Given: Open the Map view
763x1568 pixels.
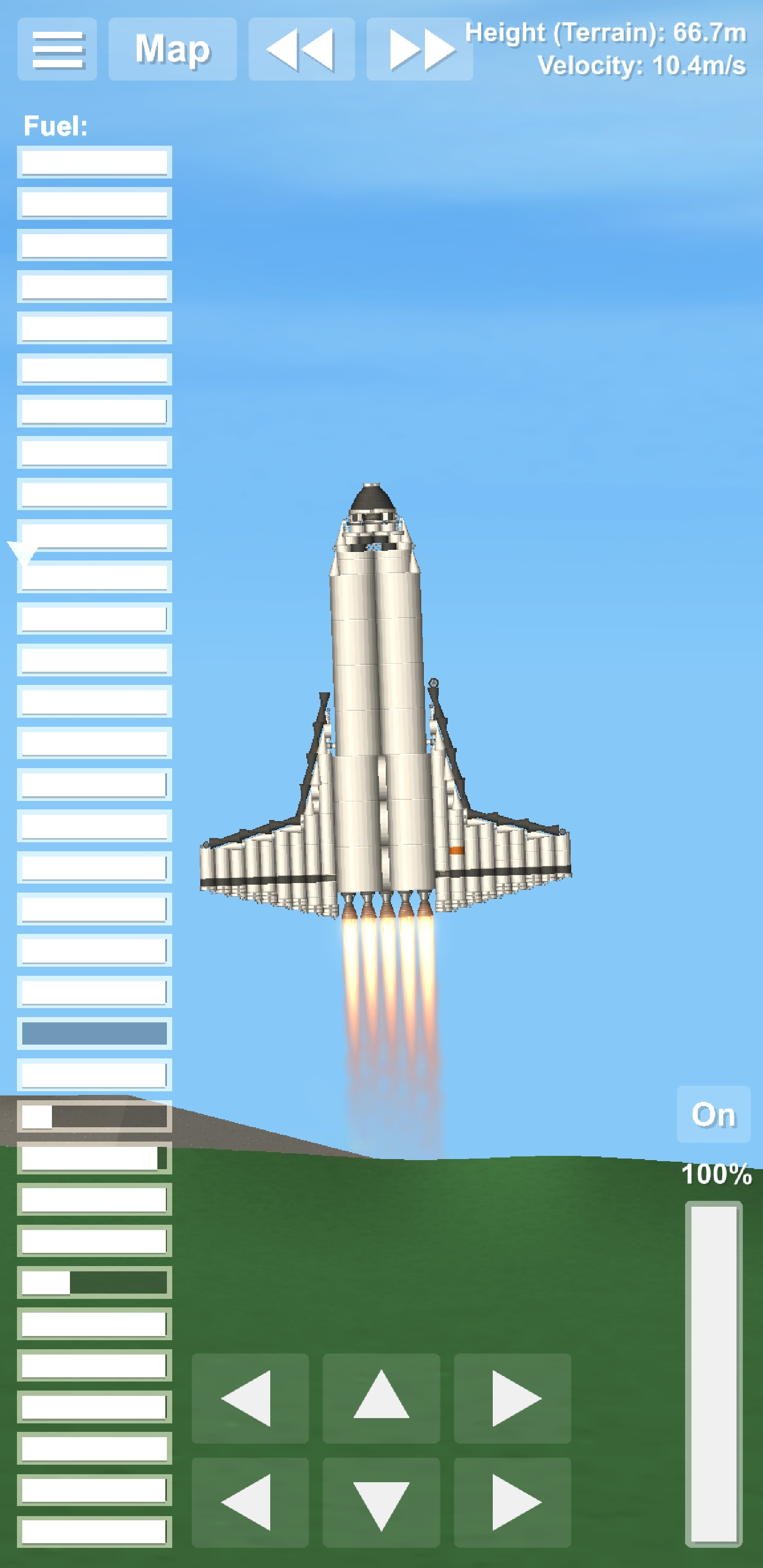Looking at the screenshot, I should 172,49.
